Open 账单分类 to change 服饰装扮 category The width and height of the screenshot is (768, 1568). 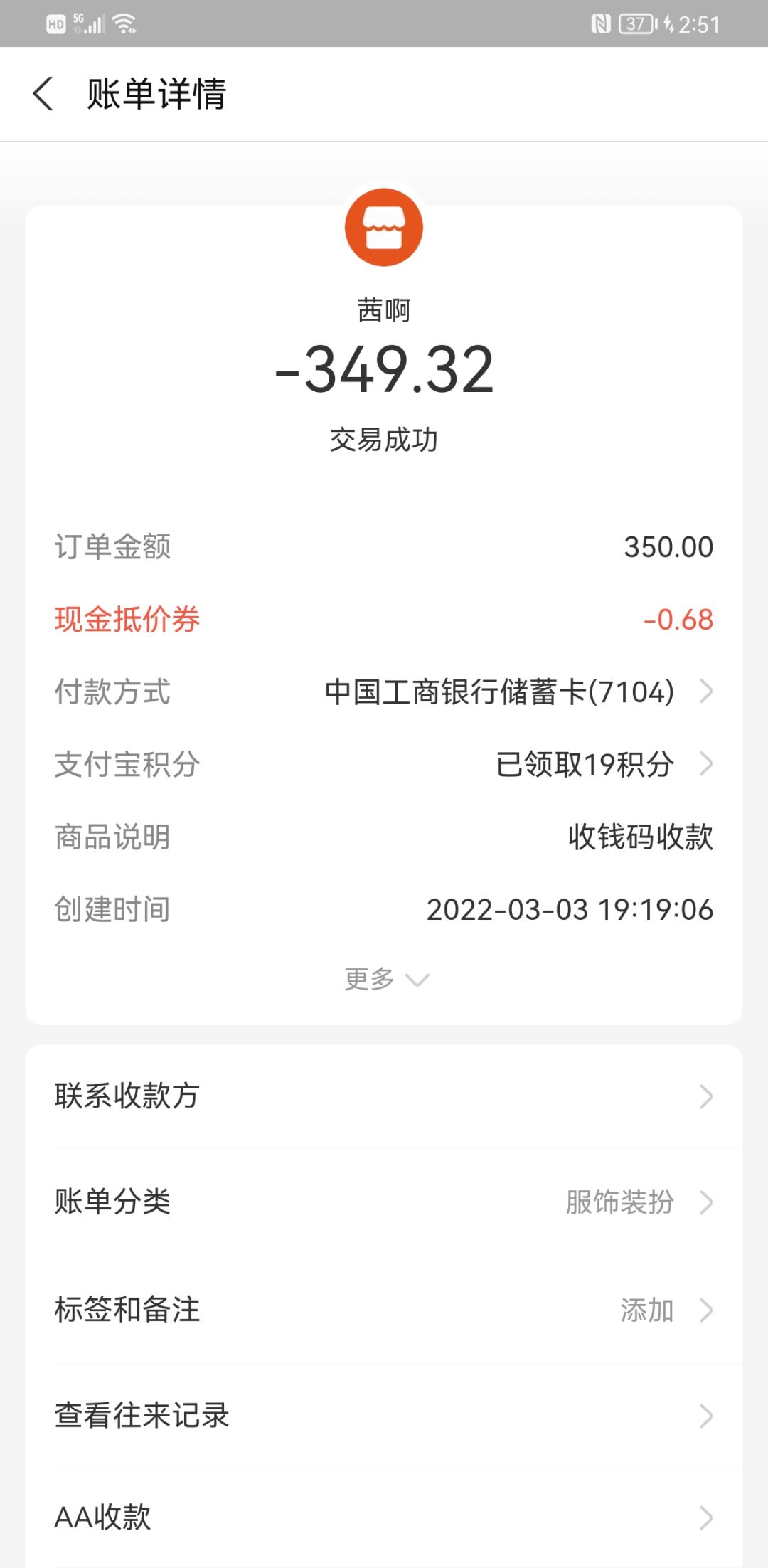coord(384,1203)
